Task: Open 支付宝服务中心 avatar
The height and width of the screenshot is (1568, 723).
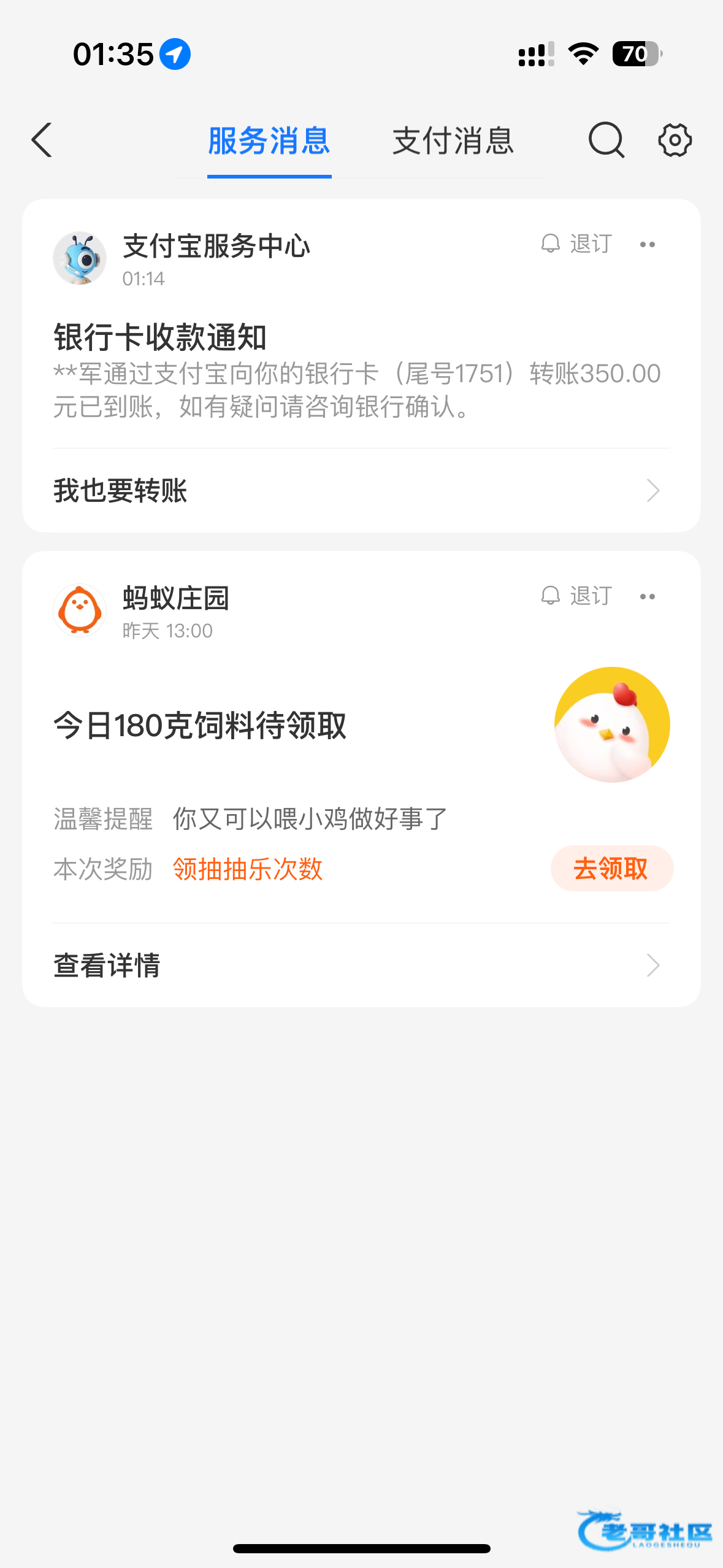Action: click(x=80, y=258)
